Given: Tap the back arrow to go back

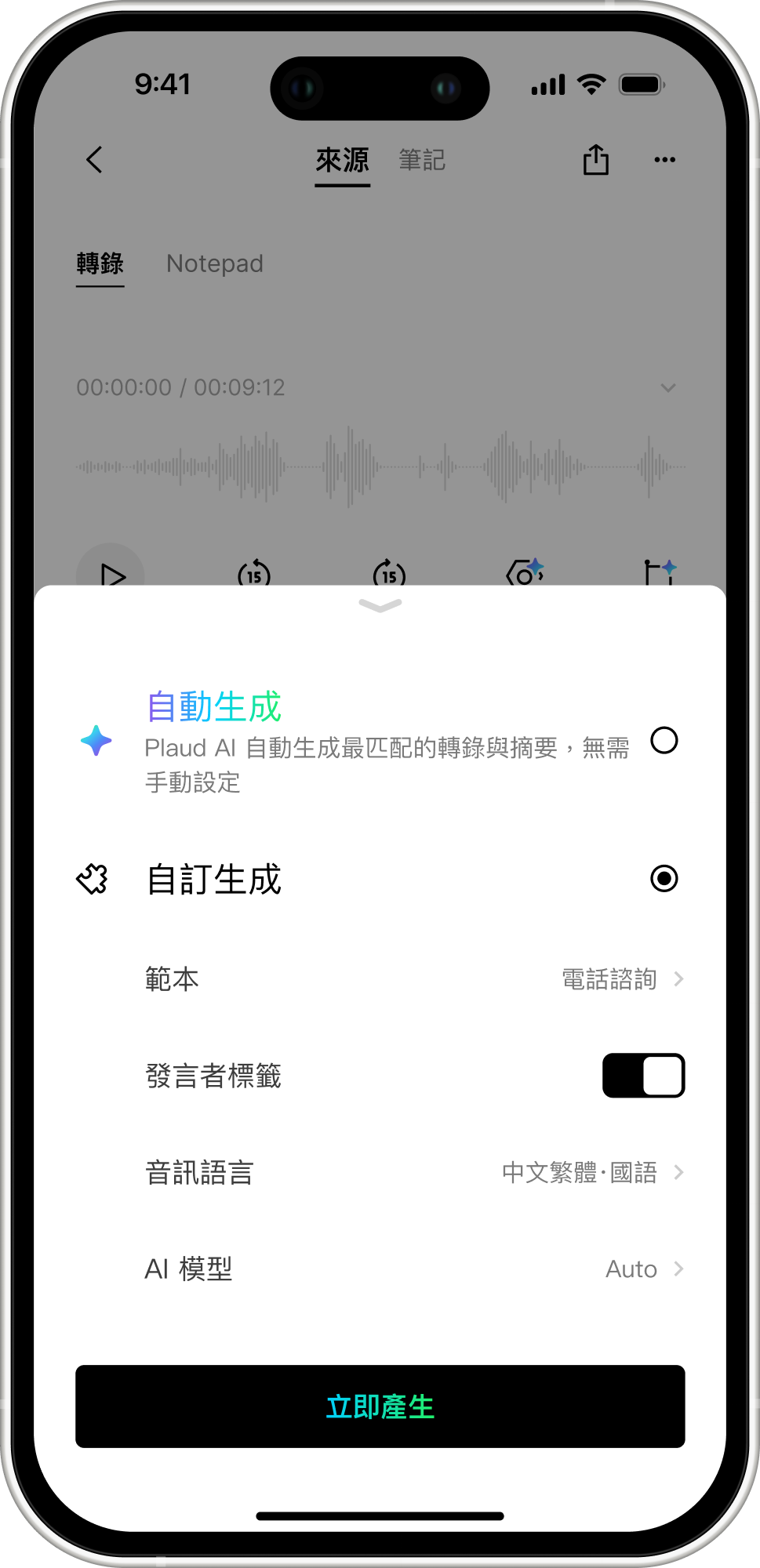Looking at the screenshot, I should click(94, 159).
